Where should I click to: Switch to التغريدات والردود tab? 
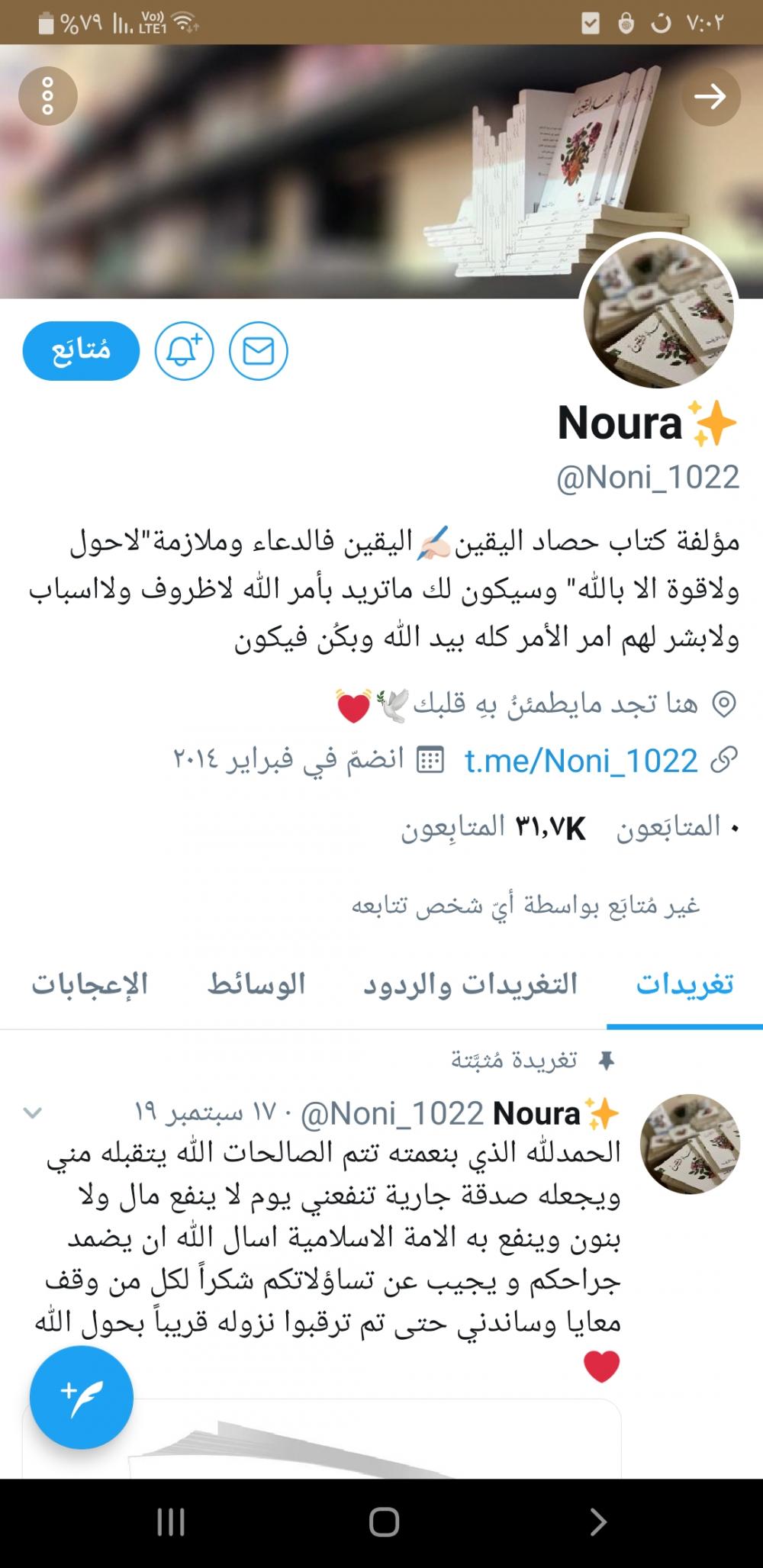click(470, 984)
